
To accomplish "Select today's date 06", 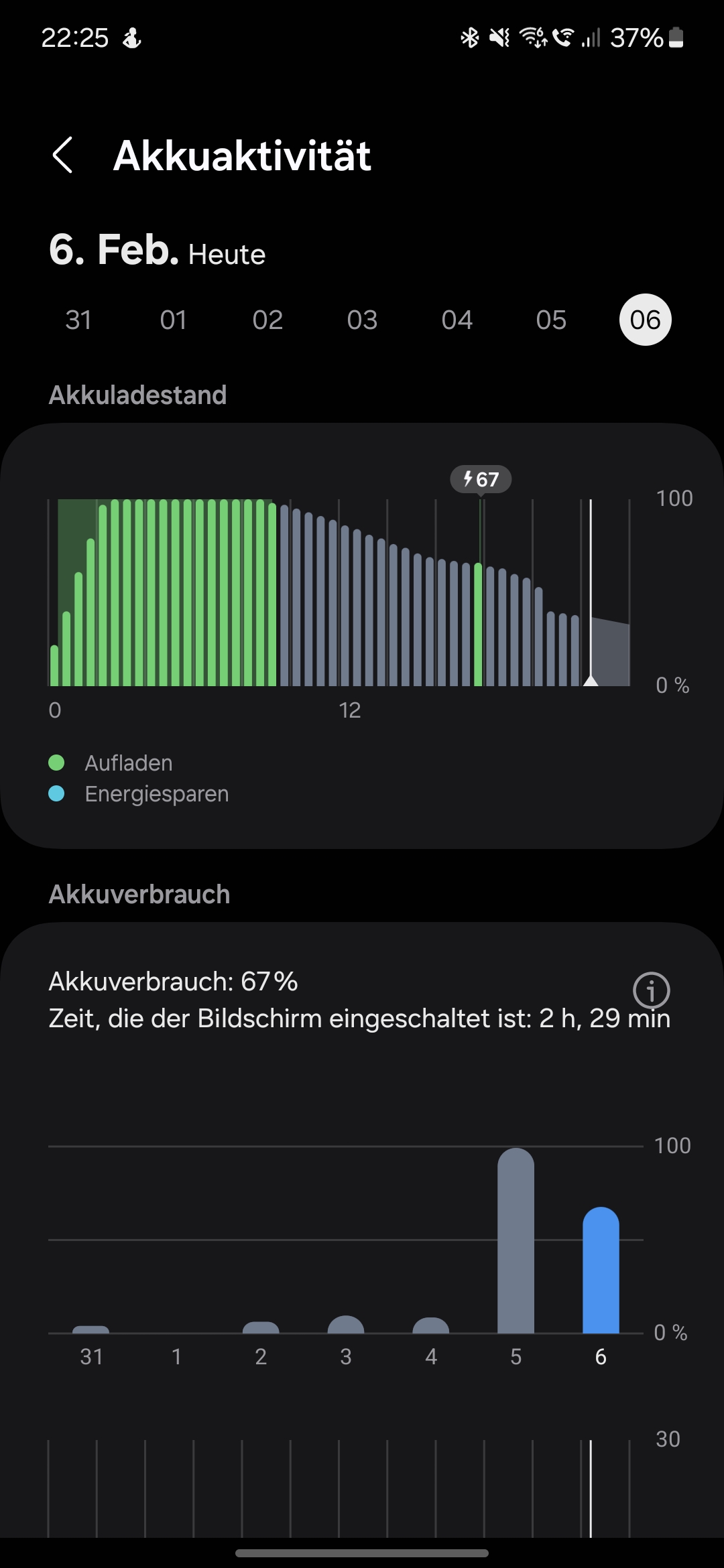I will click(x=646, y=320).
